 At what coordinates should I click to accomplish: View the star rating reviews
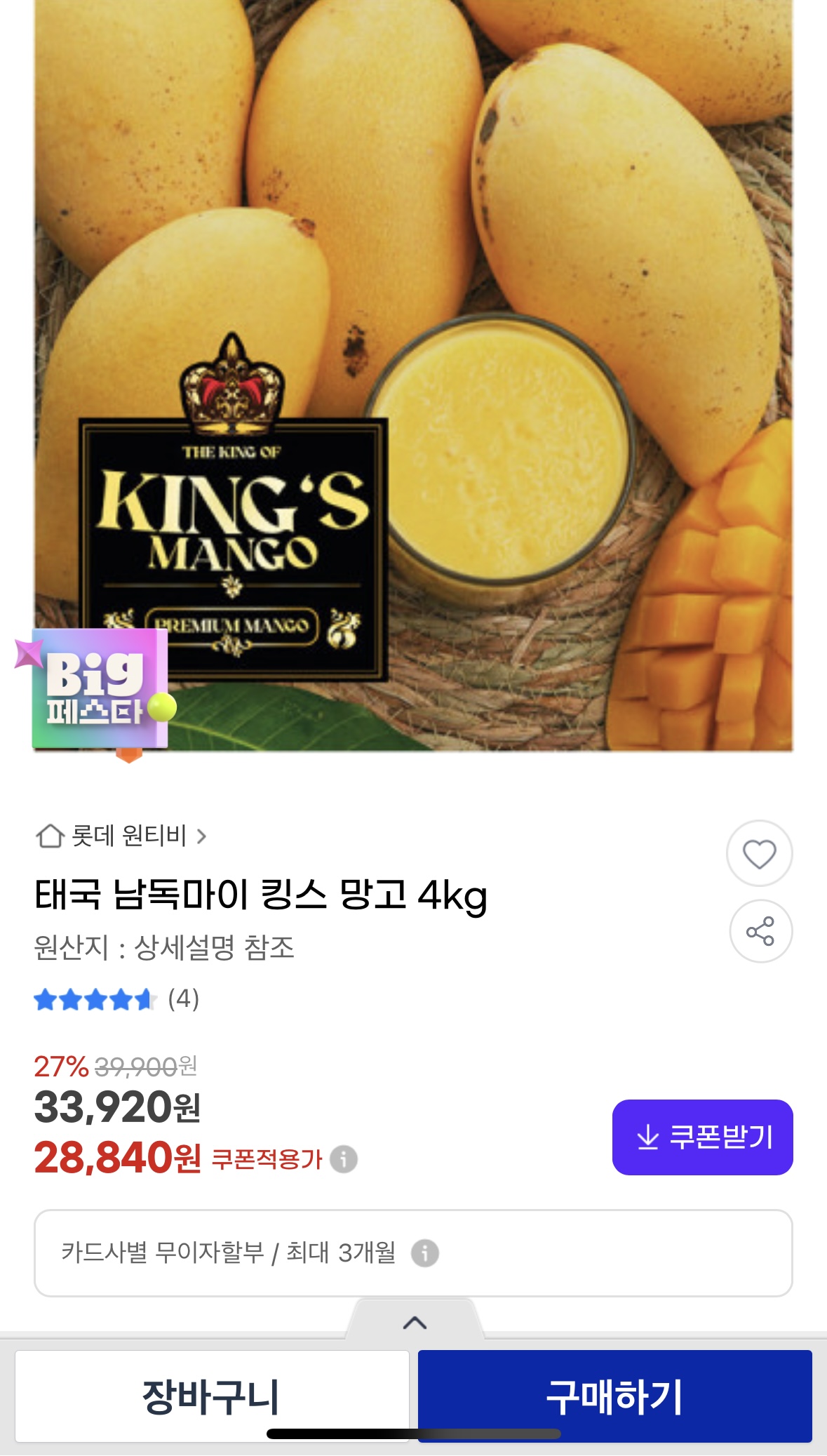pyautogui.click(x=116, y=999)
